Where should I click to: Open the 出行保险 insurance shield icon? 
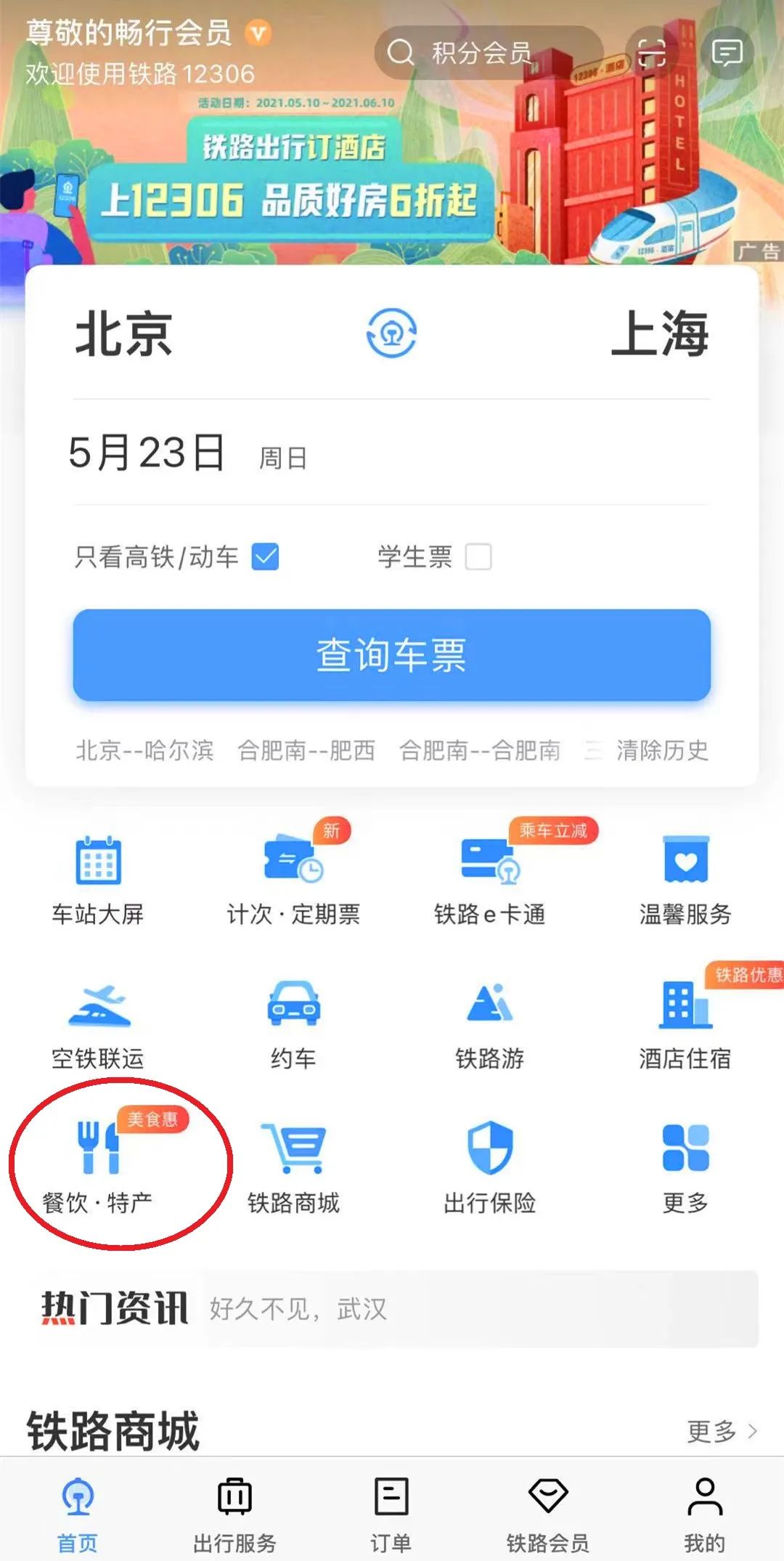(489, 1155)
